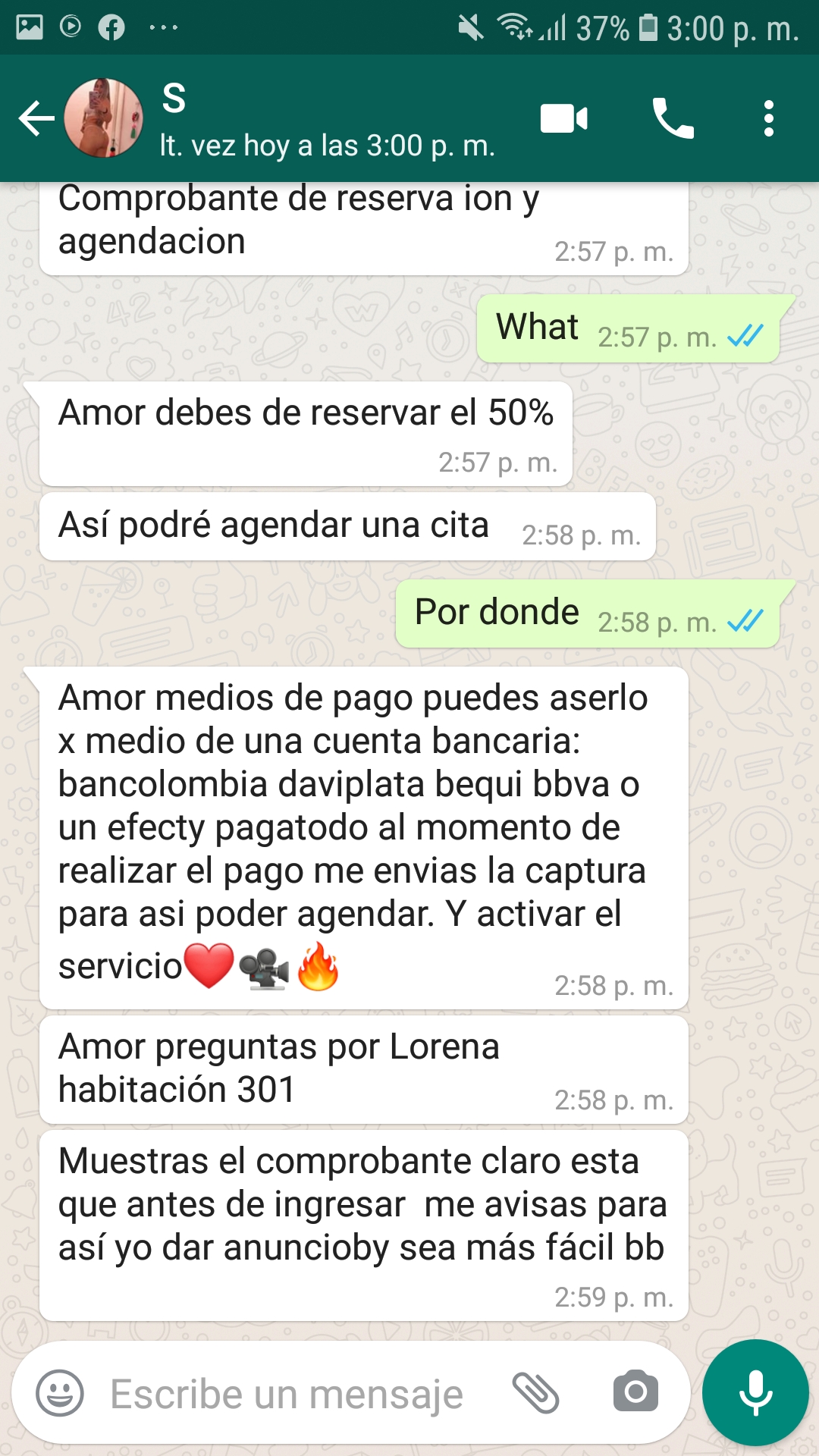
Task: Go back to the chat list
Action: [36, 119]
